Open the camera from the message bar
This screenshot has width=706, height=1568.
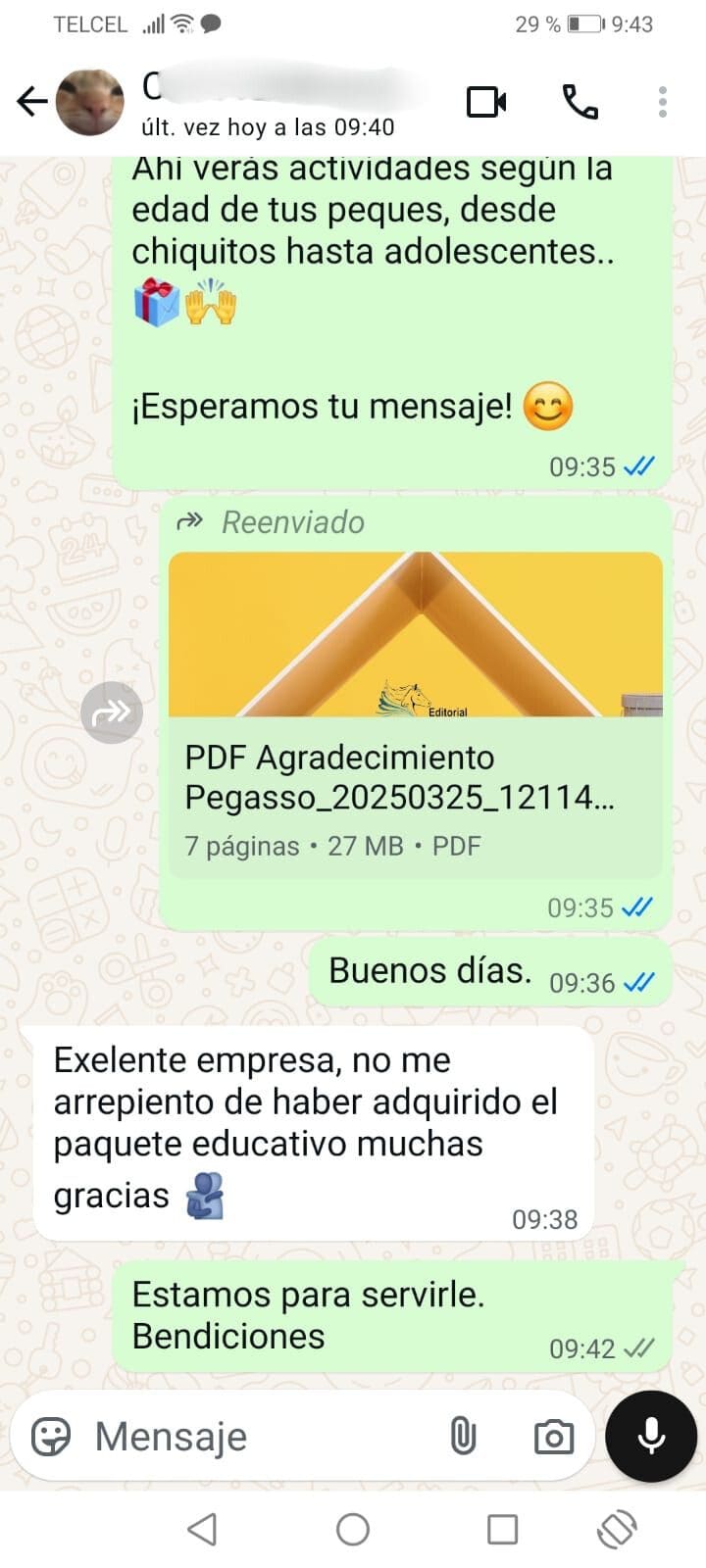tap(553, 1437)
